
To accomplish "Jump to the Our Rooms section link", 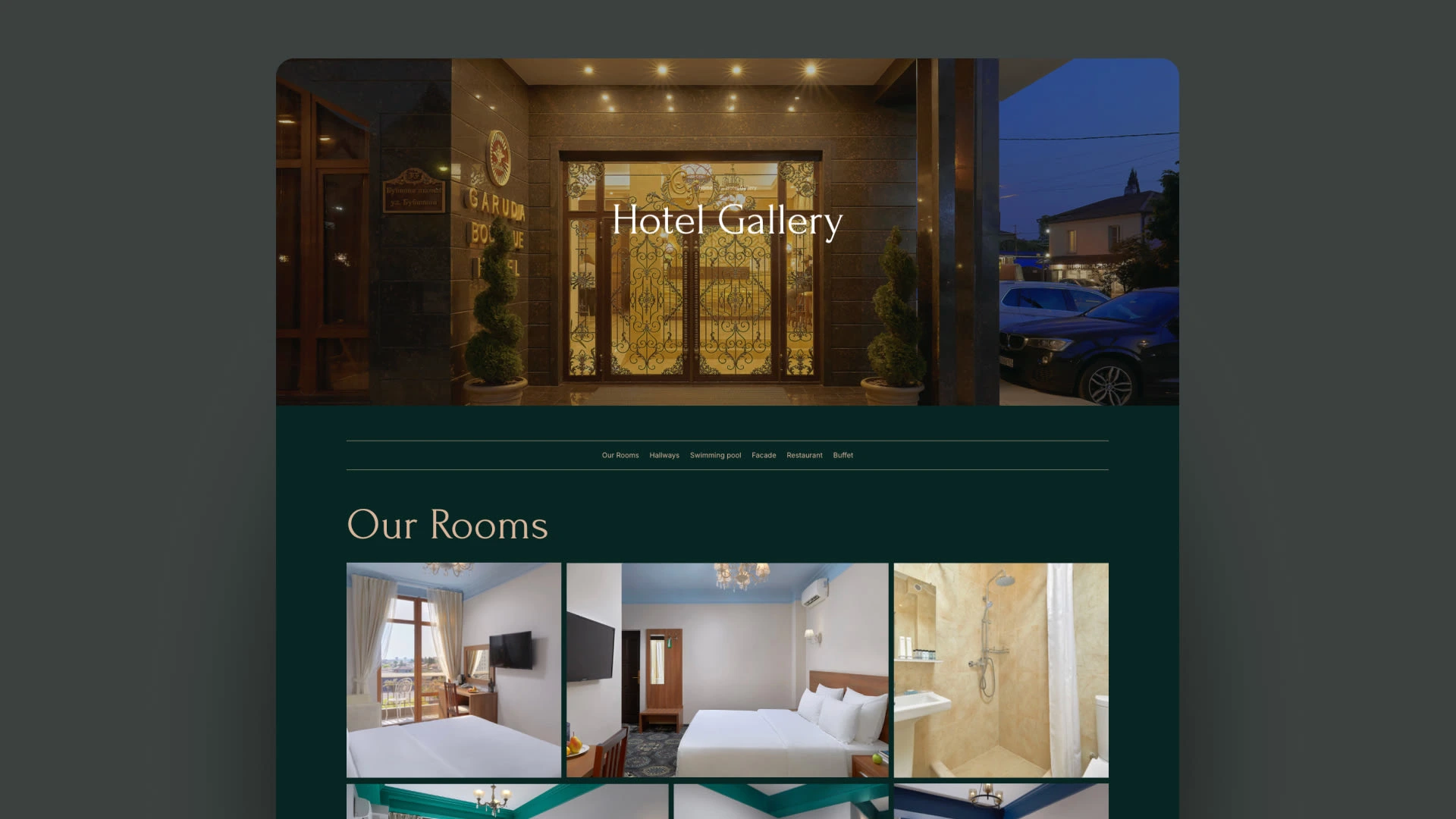I will (620, 455).
